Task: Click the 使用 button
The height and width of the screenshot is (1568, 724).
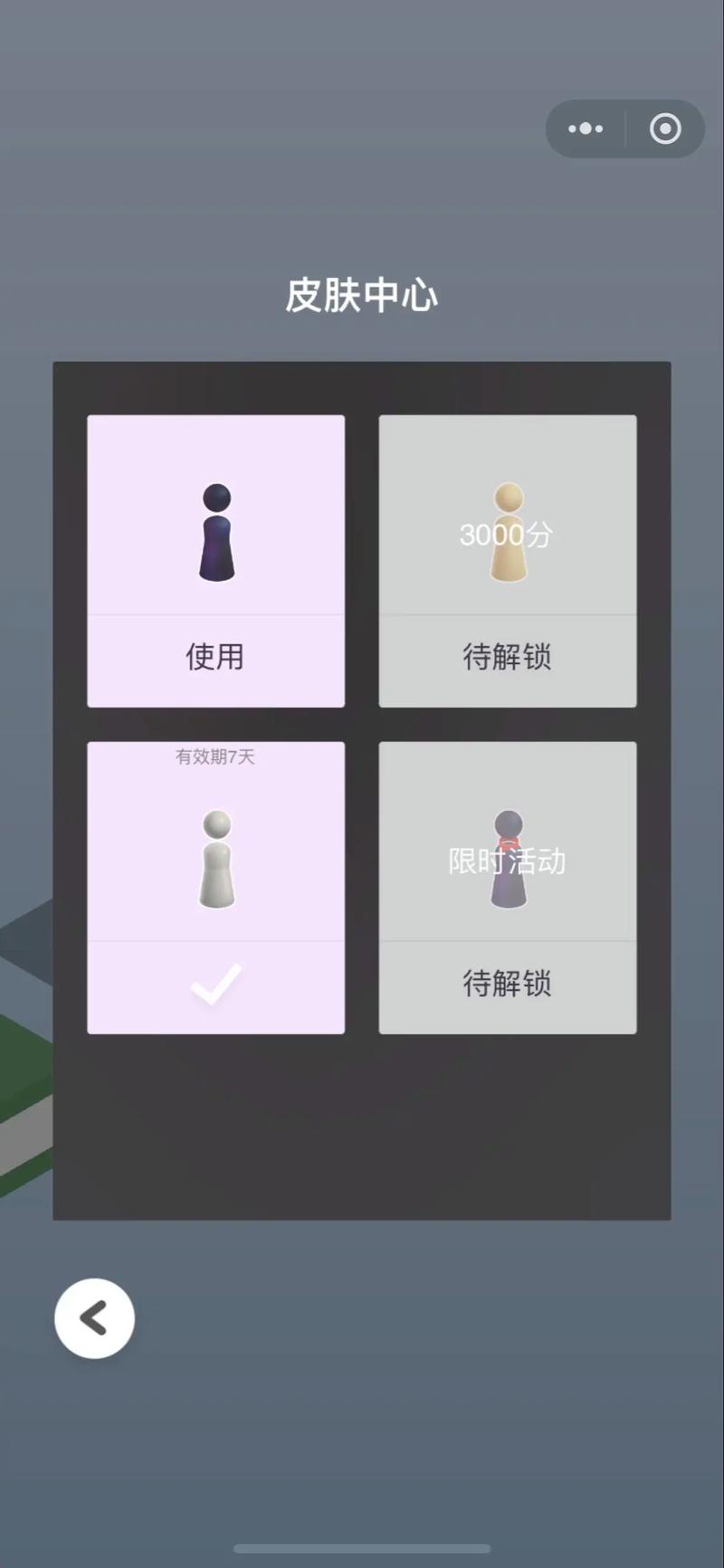Action: coord(214,660)
